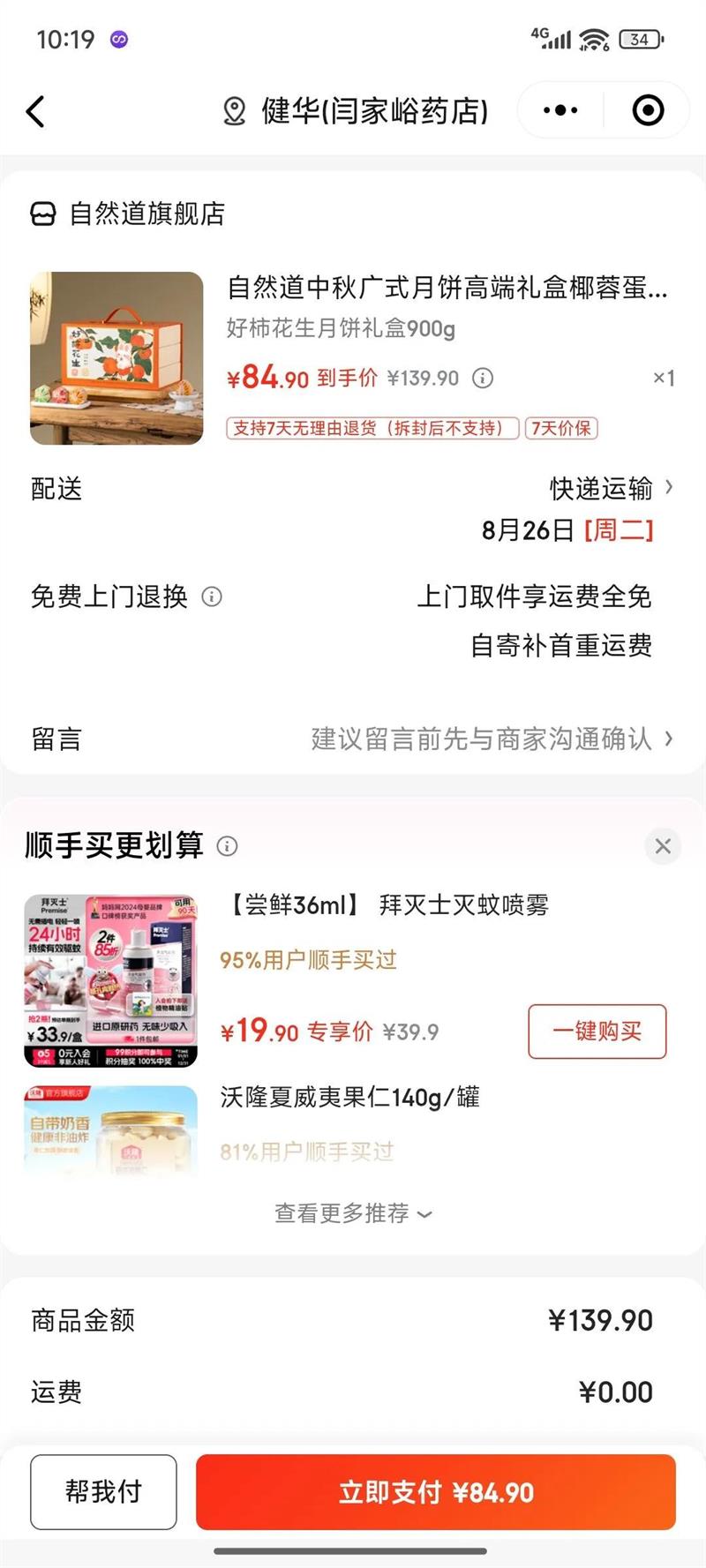Show info about 顺手买更划算
The image size is (706, 1568).
point(228,846)
